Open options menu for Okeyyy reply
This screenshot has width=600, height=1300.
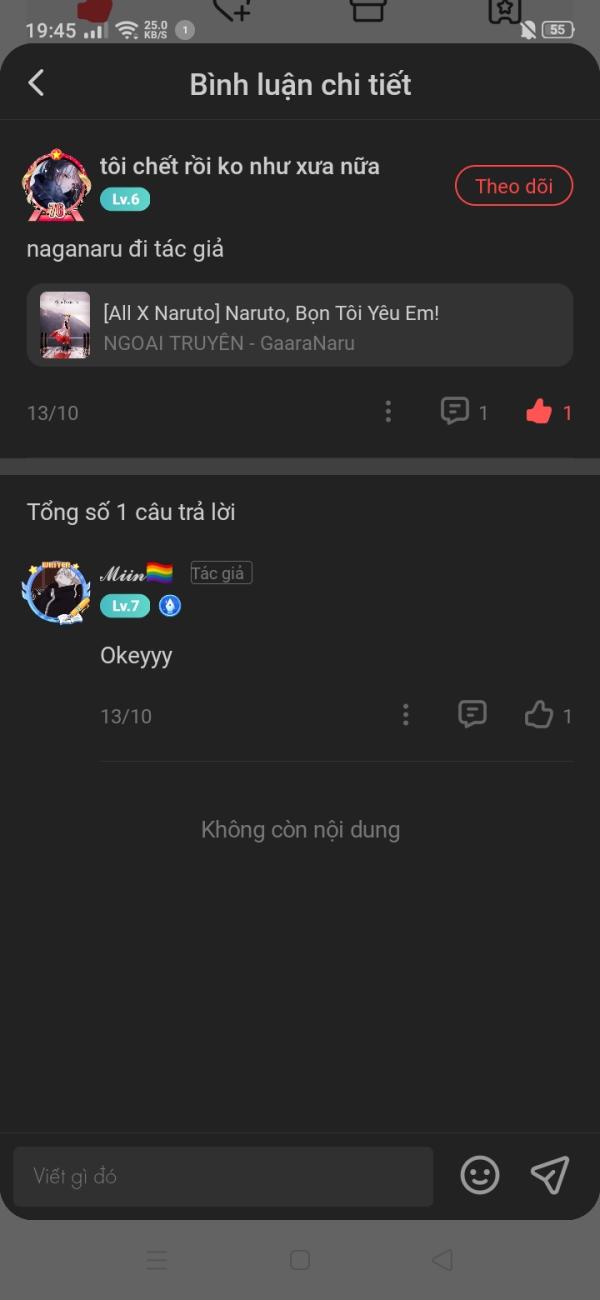tap(405, 714)
